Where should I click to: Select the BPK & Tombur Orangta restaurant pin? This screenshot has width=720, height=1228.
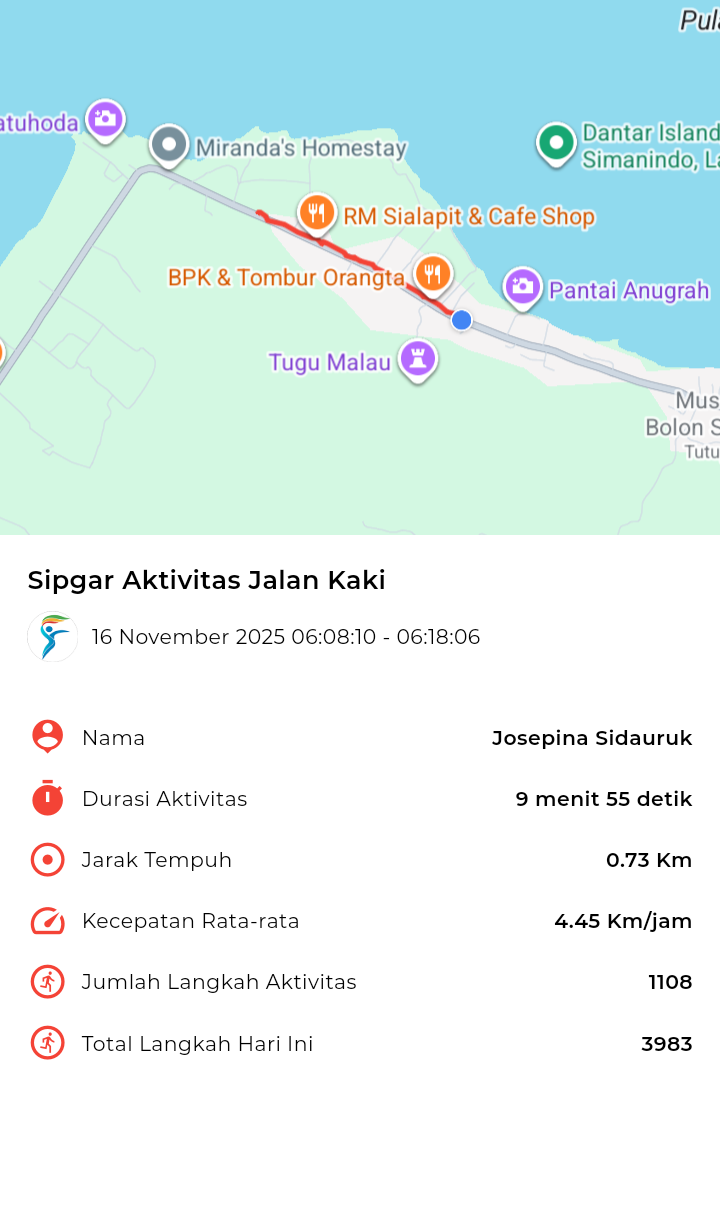(432, 273)
